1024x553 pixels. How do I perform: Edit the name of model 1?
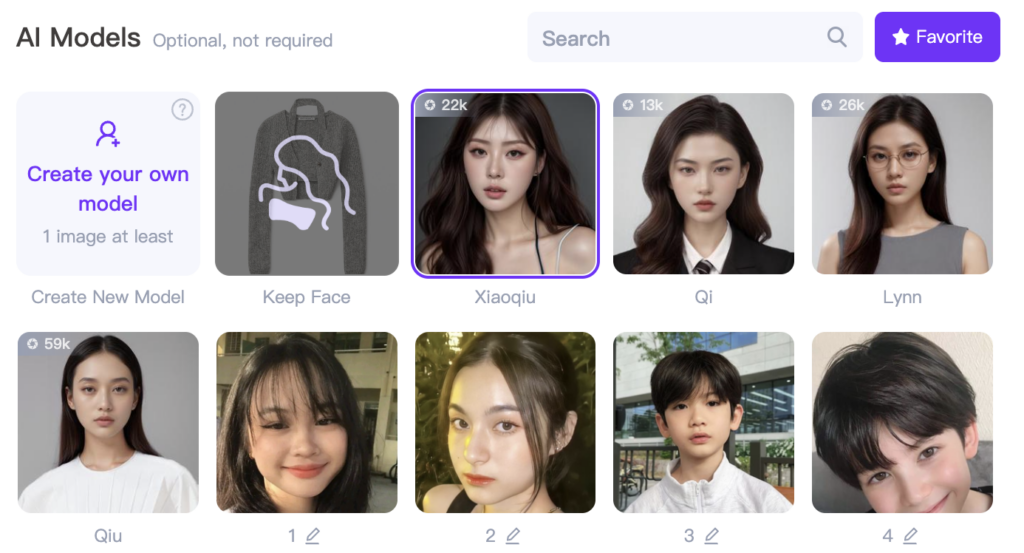313,536
